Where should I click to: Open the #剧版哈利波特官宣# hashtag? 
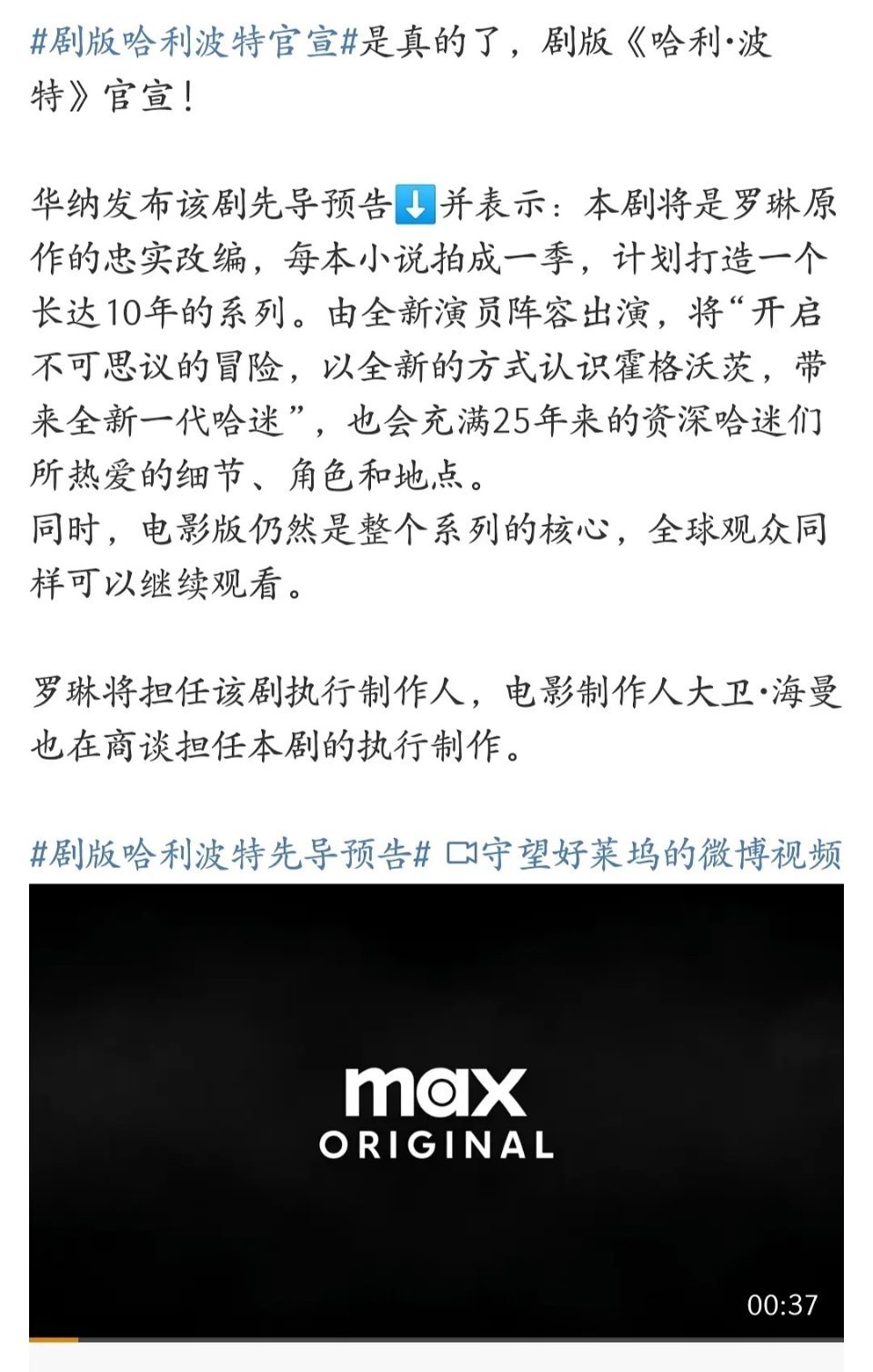195,42
